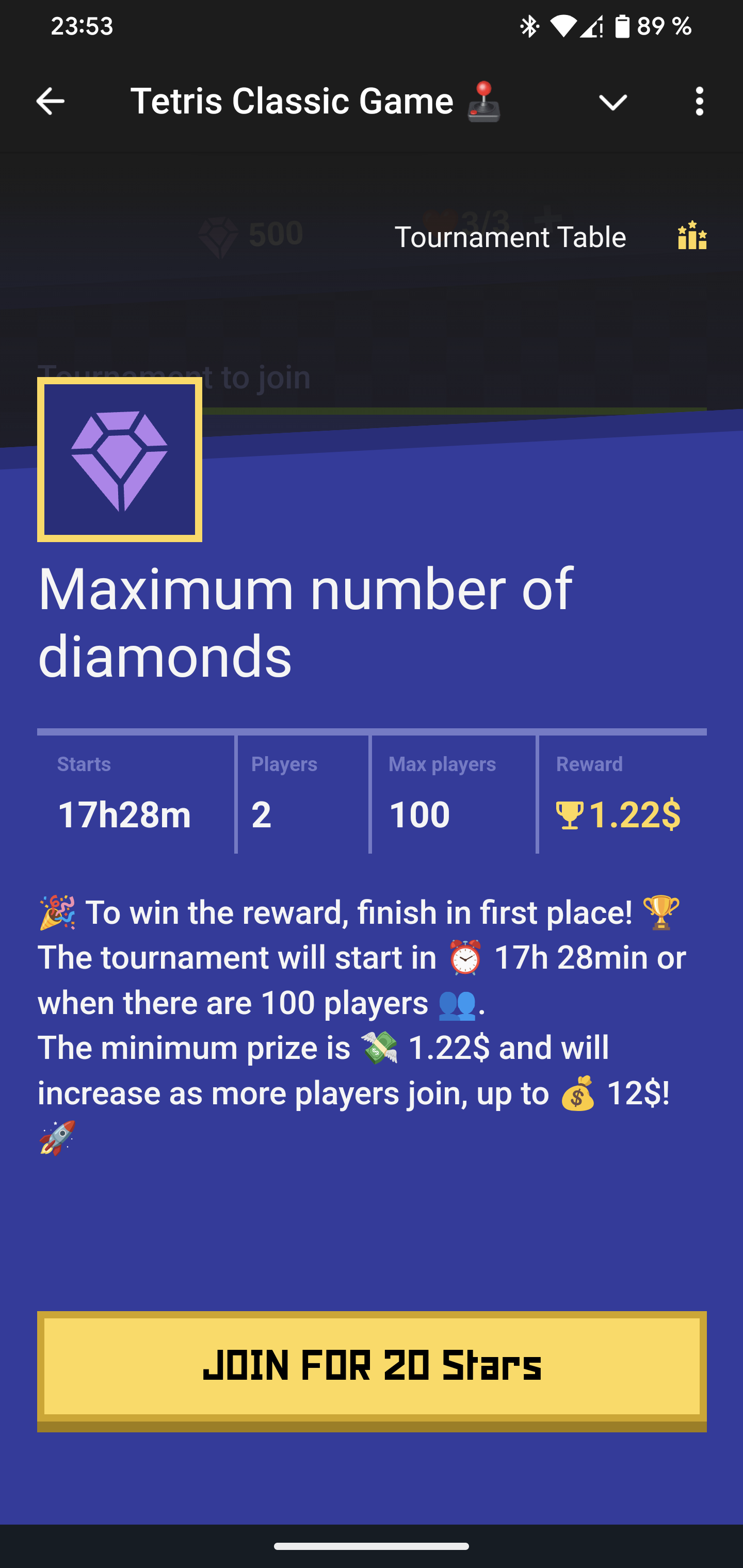Open the three-dot overflow menu
The image size is (743, 1568).
coord(699,101)
